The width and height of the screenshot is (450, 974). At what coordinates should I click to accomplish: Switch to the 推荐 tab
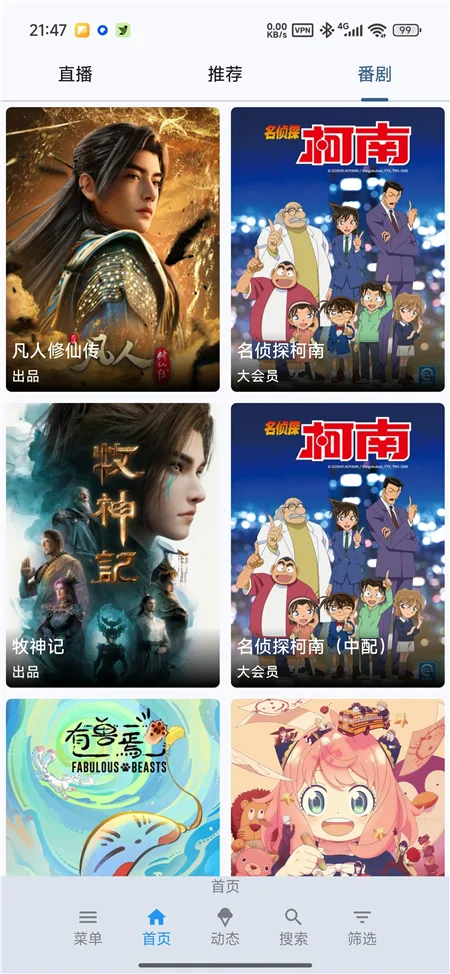click(224, 74)
